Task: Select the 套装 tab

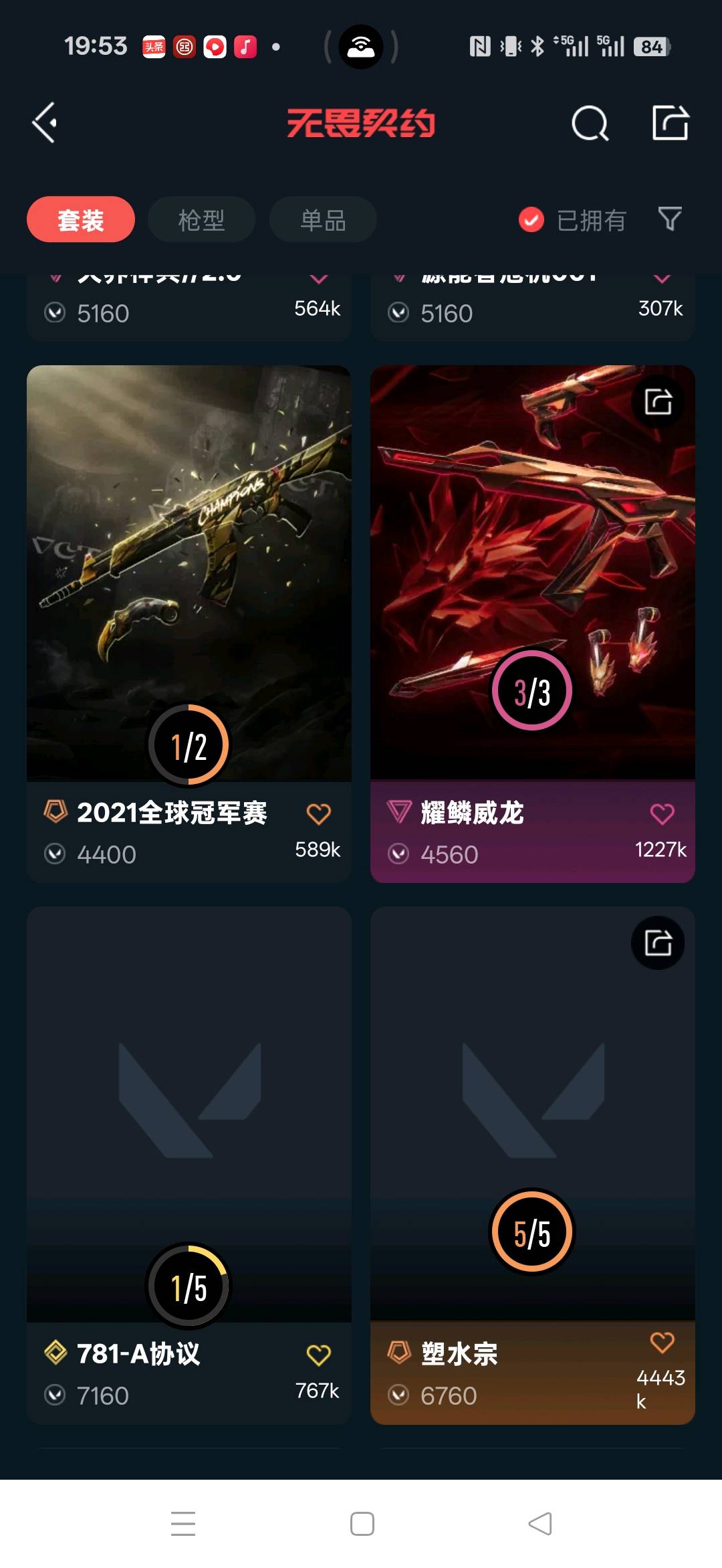Action: (x=80, y=219)
